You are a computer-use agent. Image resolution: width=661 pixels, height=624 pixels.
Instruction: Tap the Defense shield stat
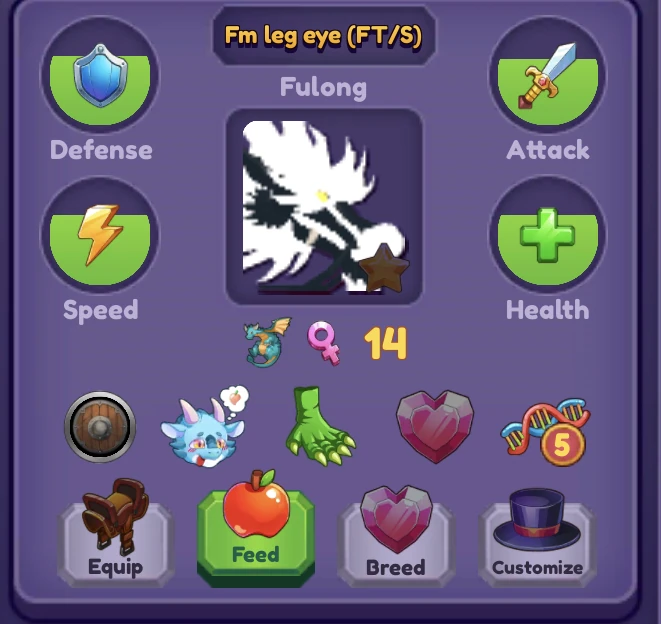click(x=98, y=78)
